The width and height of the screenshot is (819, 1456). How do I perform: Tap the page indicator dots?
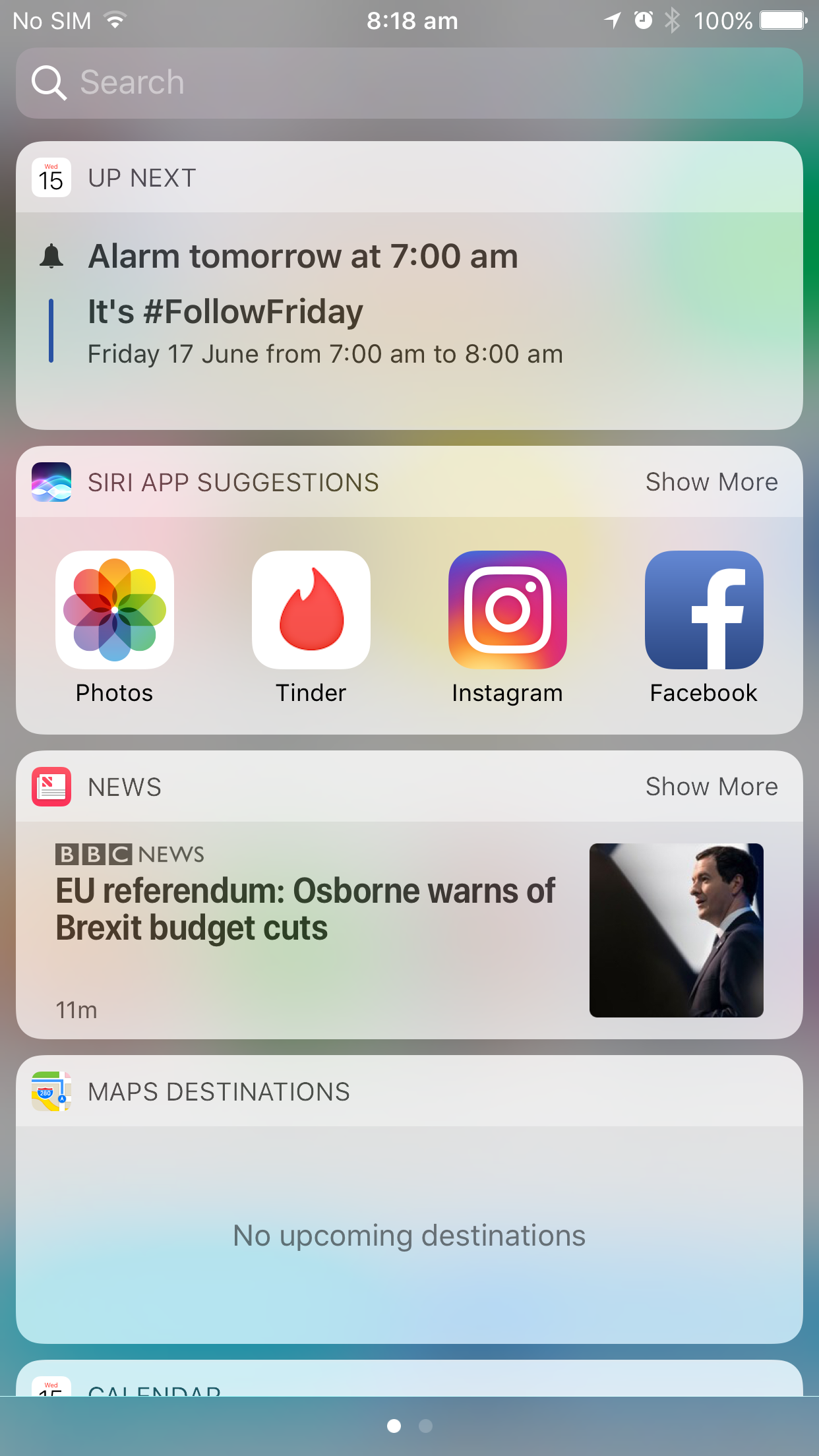[409, 1426]
